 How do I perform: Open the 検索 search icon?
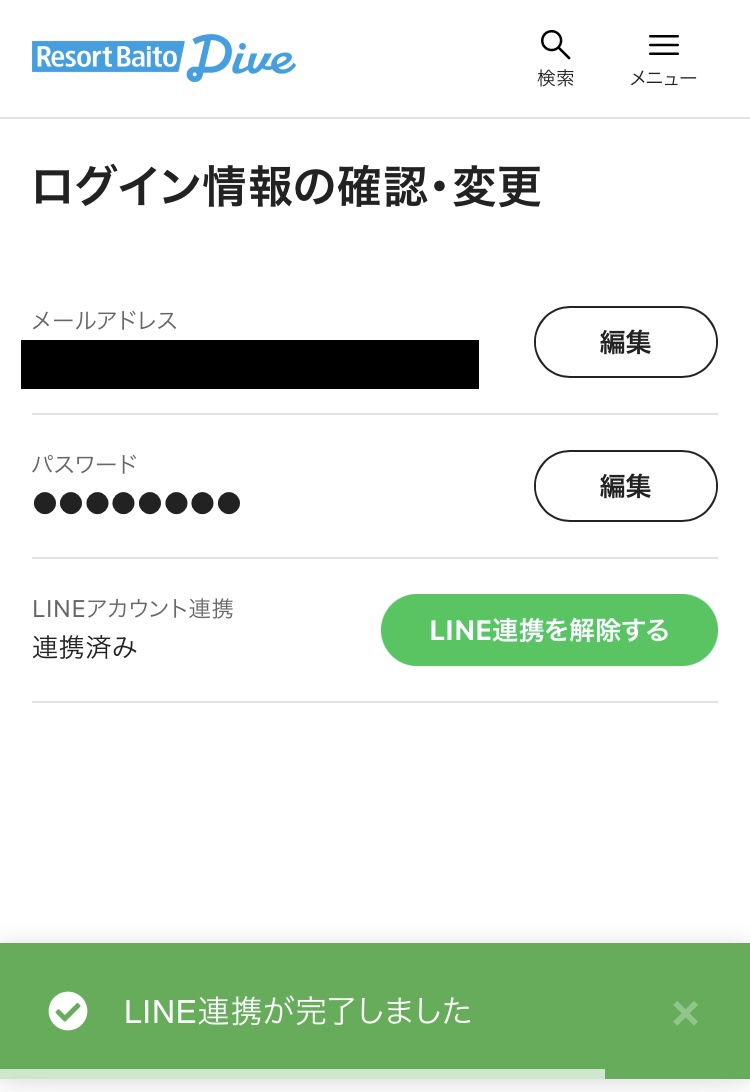pos(556,58)
